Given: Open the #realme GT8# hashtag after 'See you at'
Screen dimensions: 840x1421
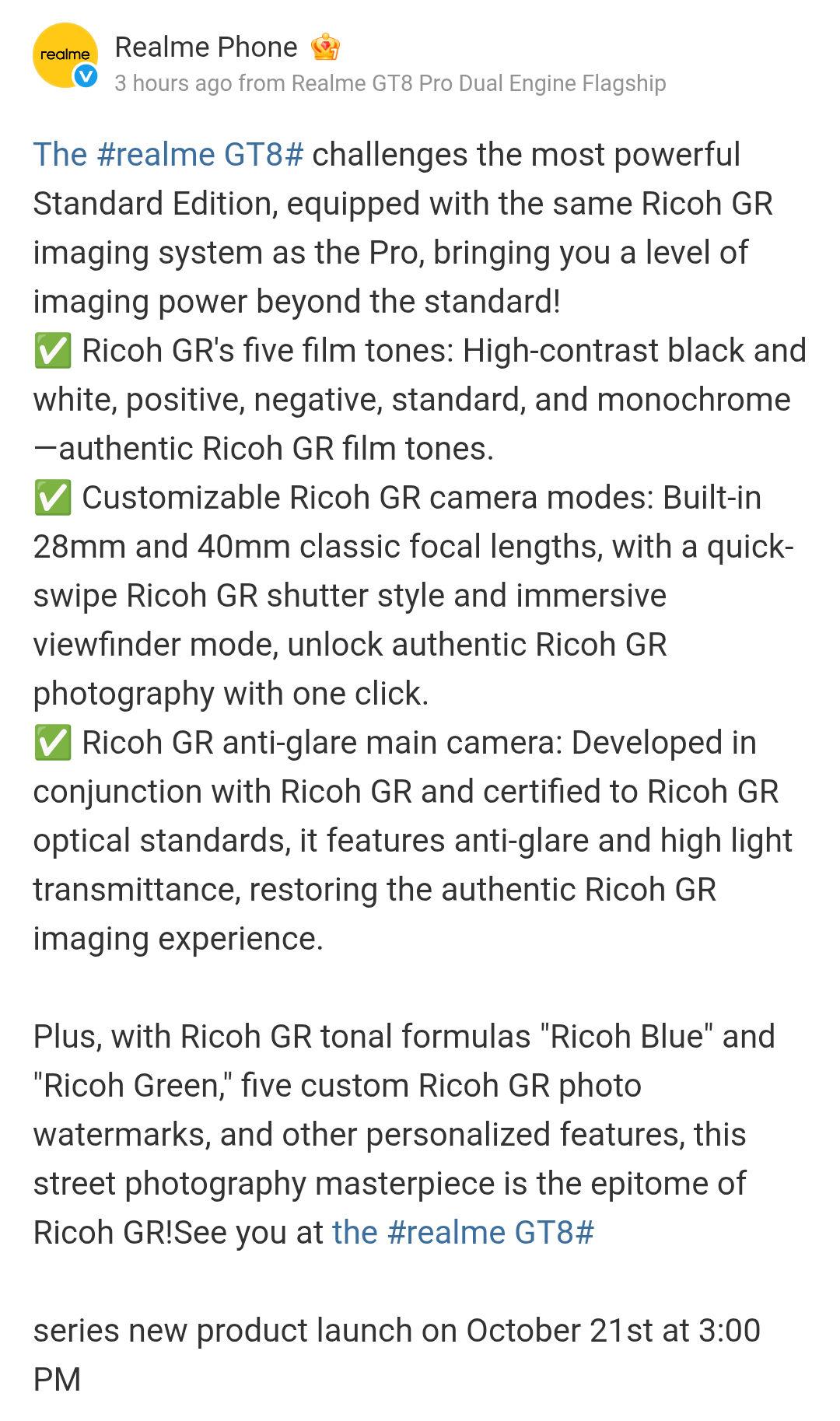Looking at the screenshot, I should (464, 1233).
